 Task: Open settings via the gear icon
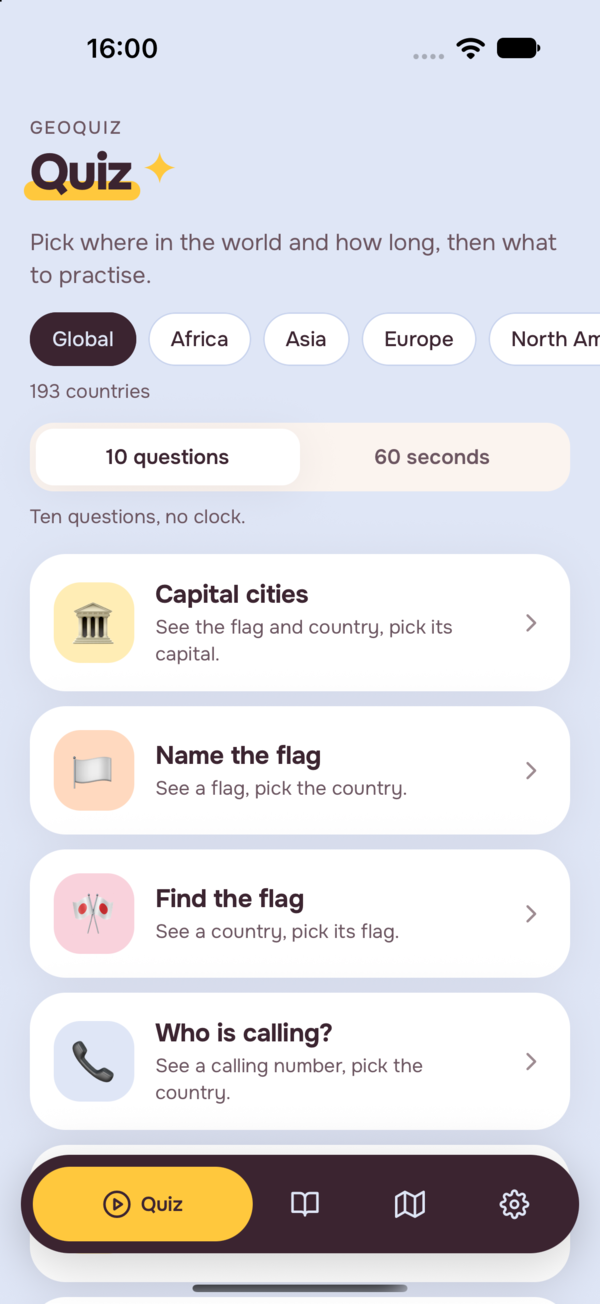(x=514, y=1204)
